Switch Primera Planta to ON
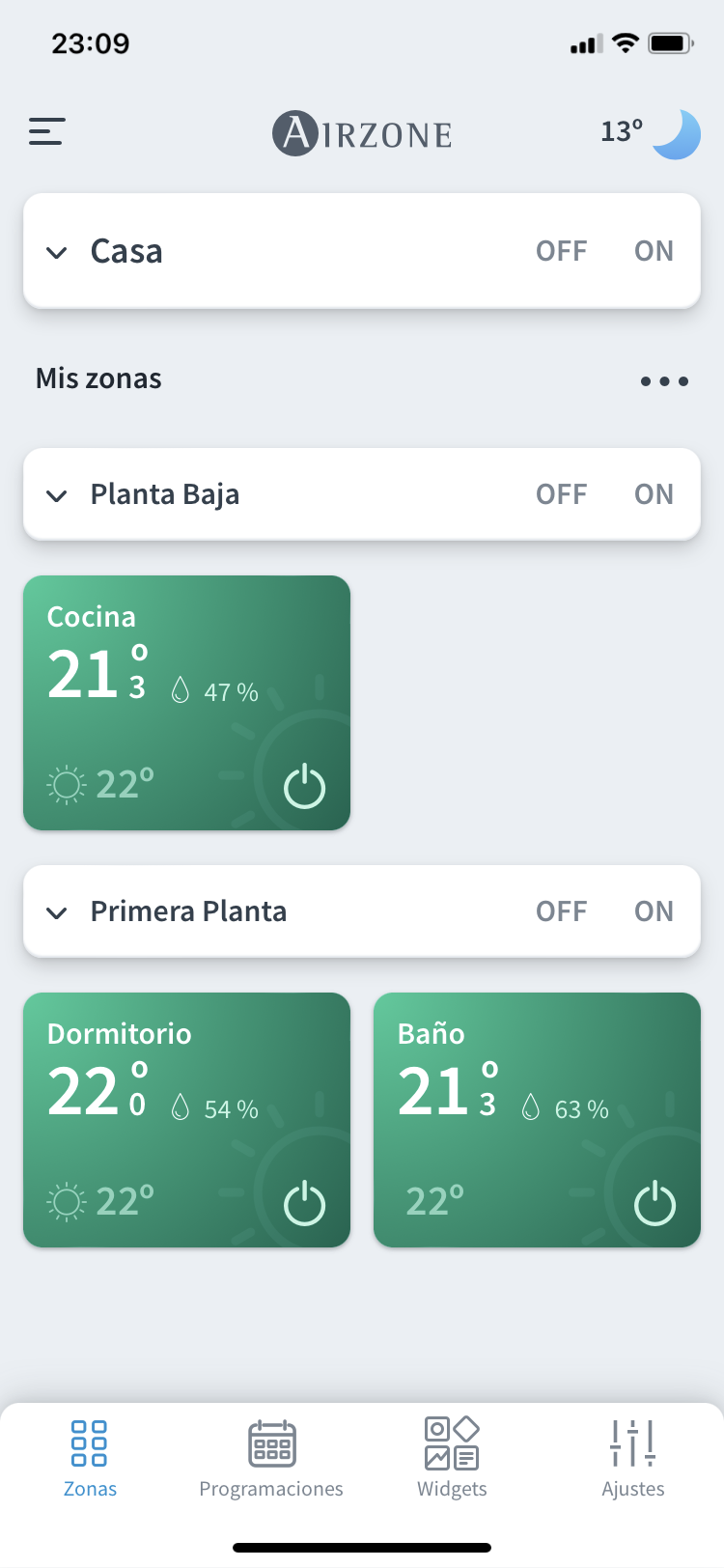This screenshot has width=724, height=1568. click(x=654, y=911)
